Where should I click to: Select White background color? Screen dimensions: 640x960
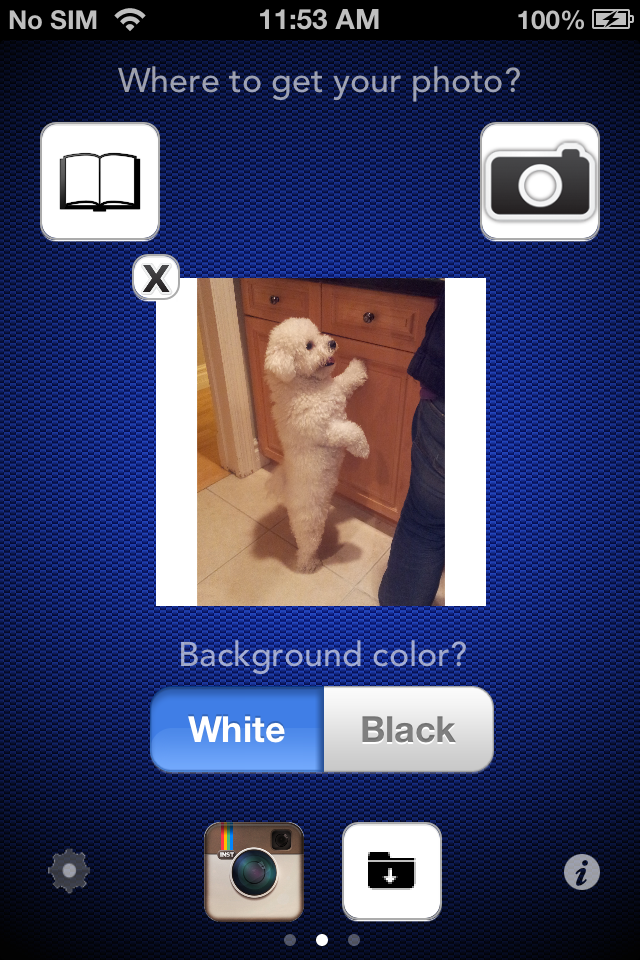point(237,729)
